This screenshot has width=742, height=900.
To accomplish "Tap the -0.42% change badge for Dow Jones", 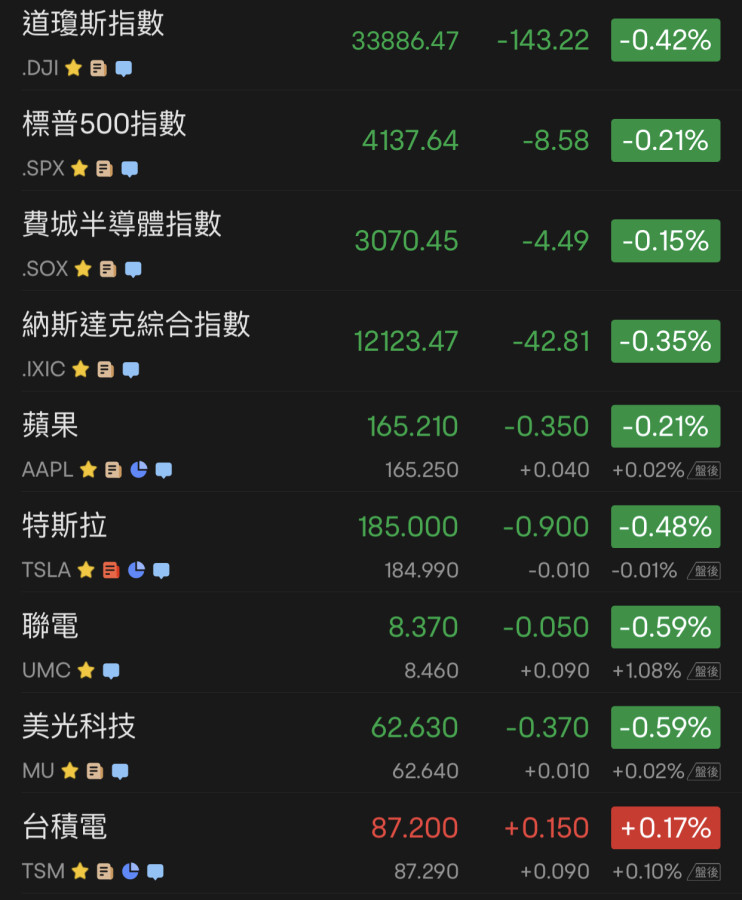I will click(665, 41).
